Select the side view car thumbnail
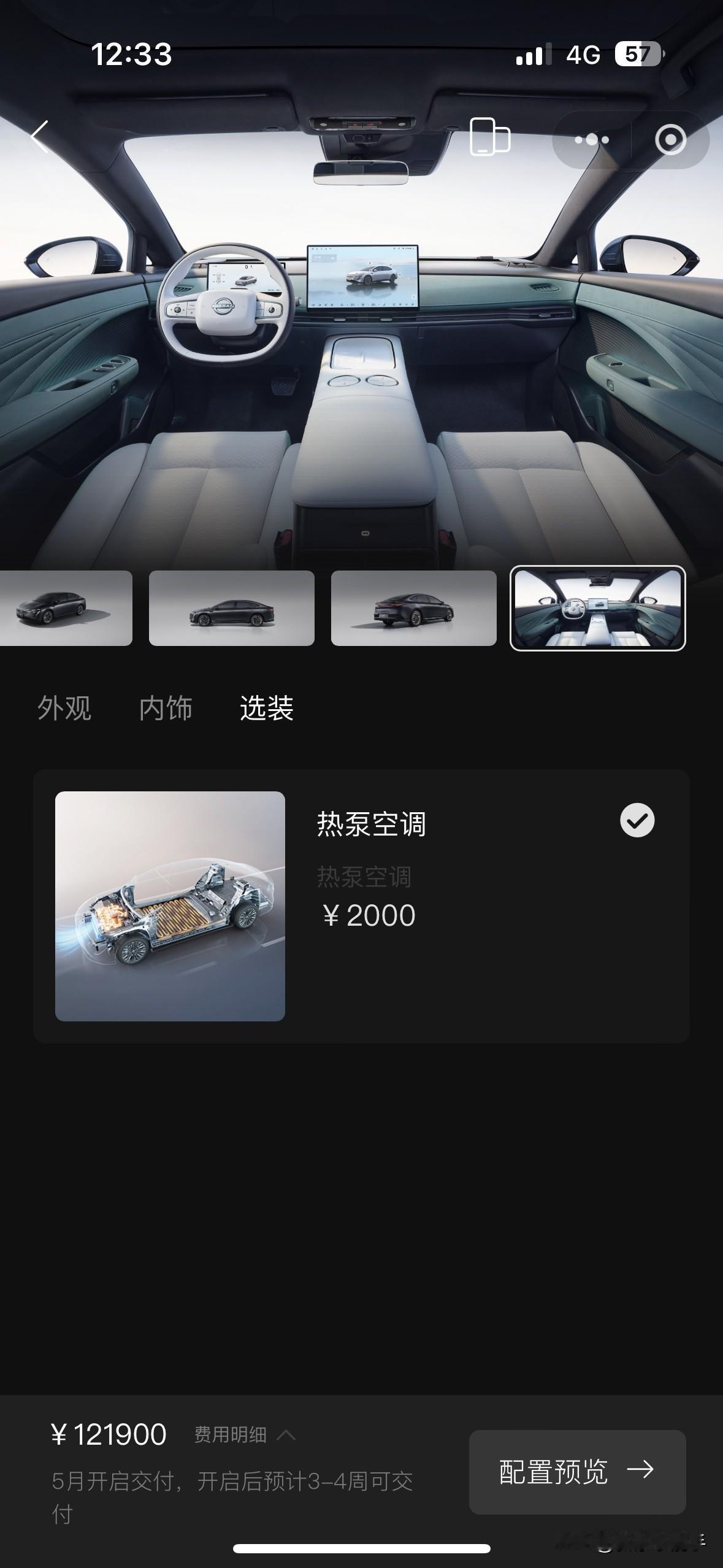The width and height of the screenshot is (723, 1568). coord(232,608)
